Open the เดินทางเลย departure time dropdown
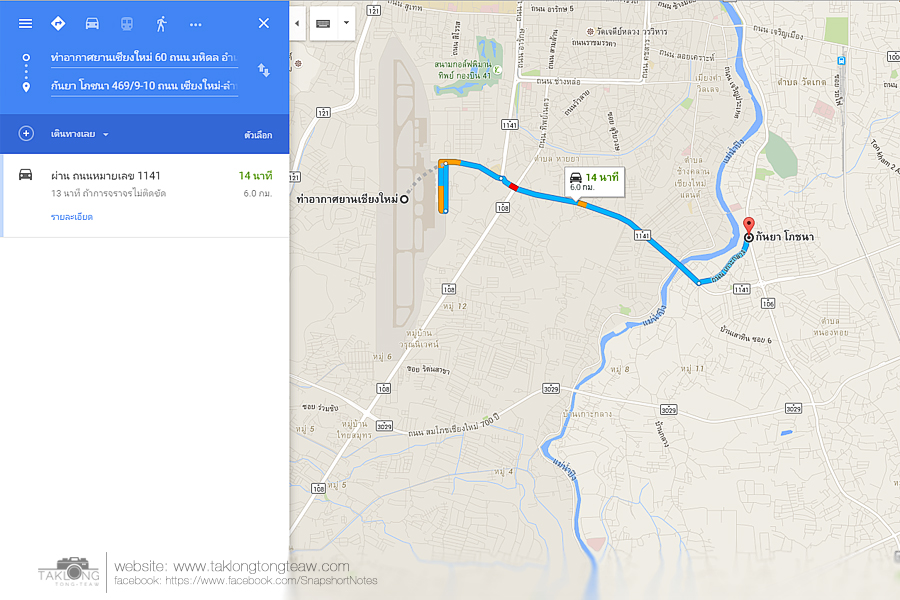This screenshot has height=600, width=900. tap(80, 134)
